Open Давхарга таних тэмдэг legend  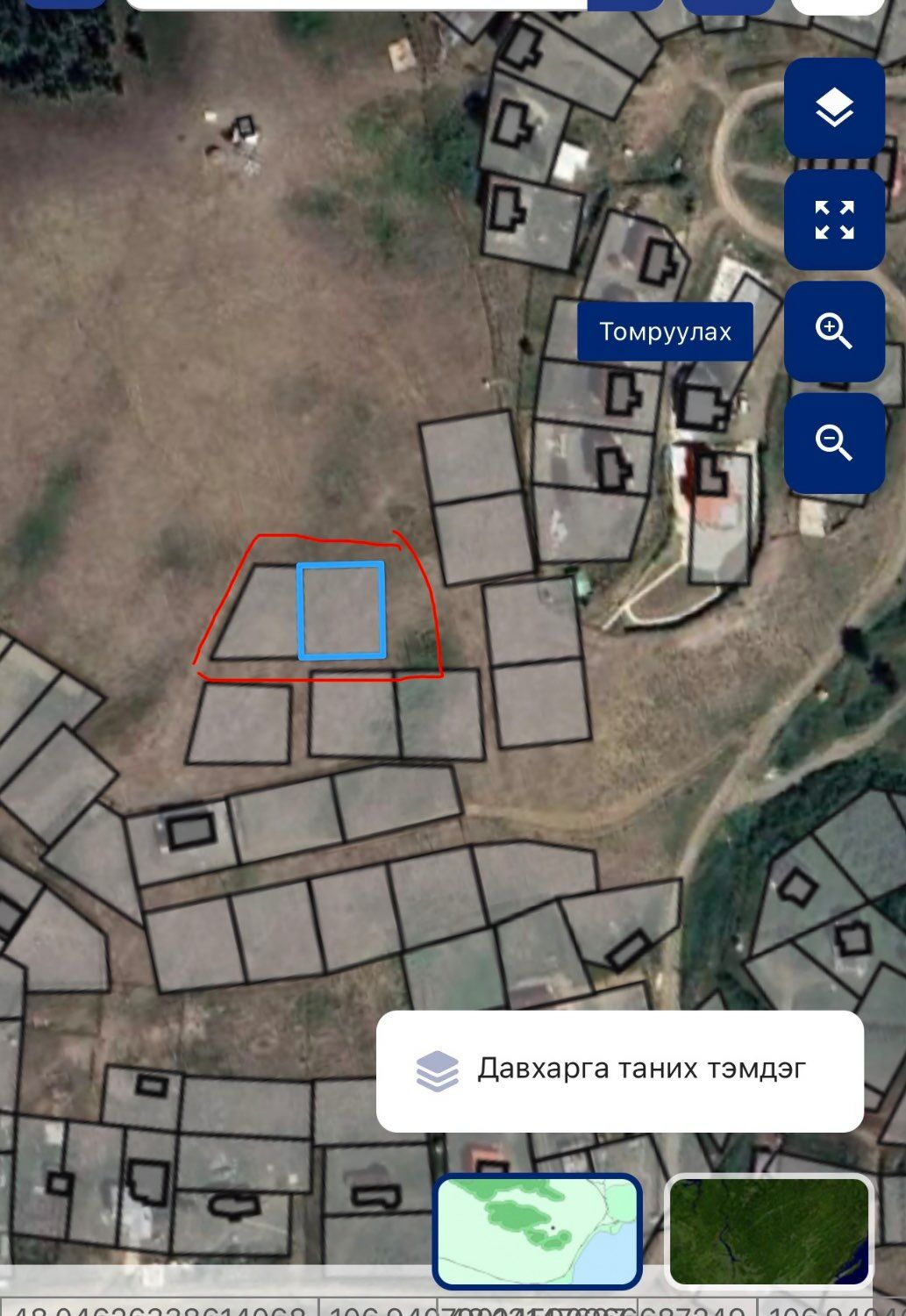click(619, 1070)
